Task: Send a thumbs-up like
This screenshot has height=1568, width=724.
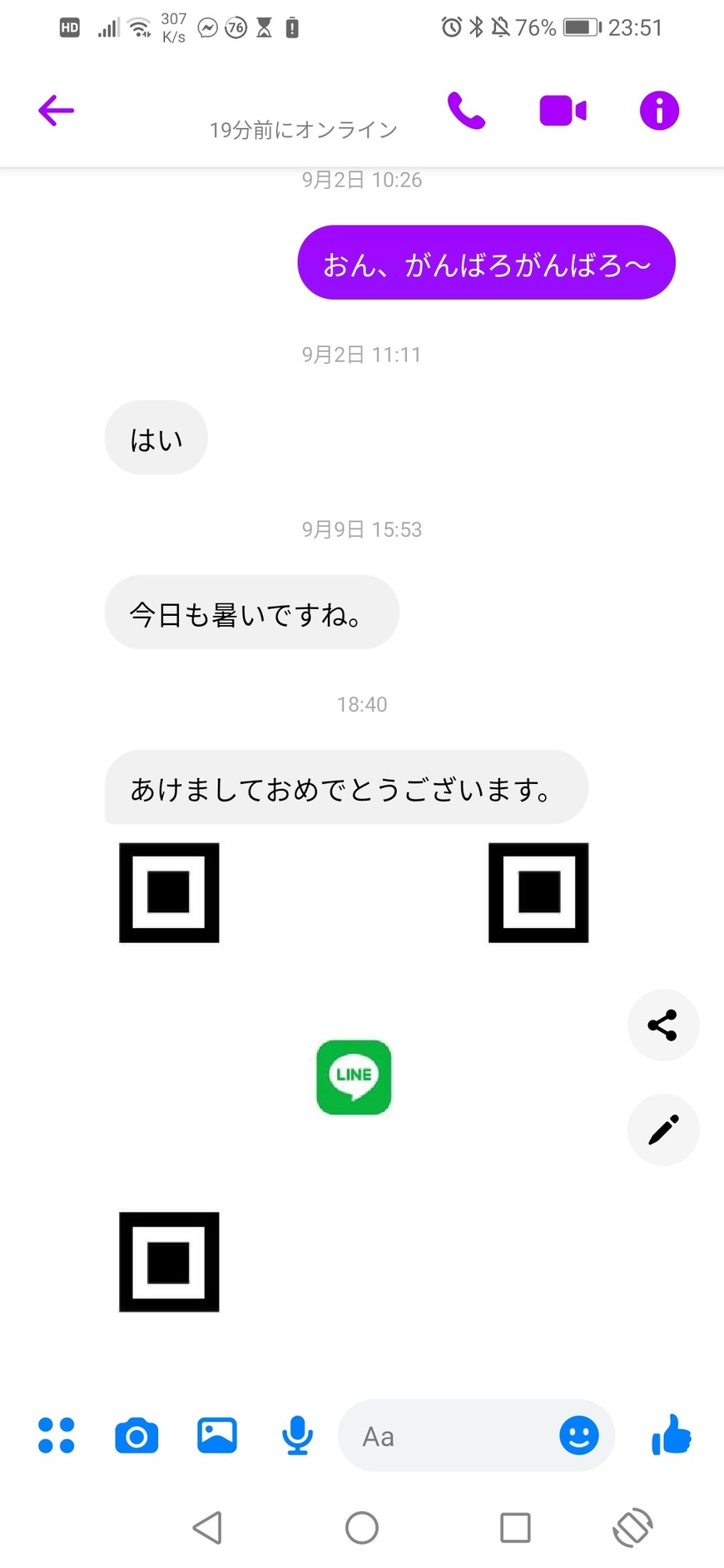Action: 671,1436
